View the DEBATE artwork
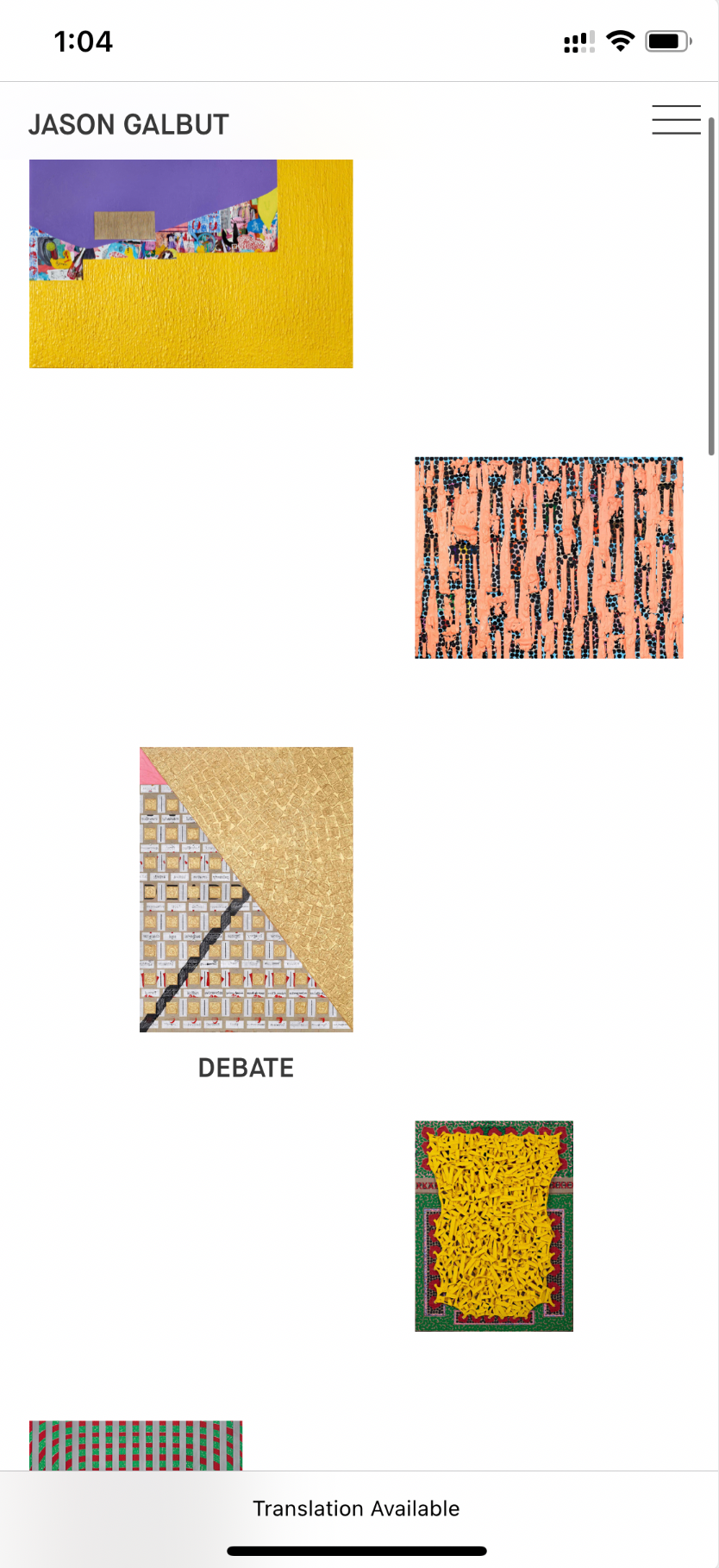 (x=246, y=889)
